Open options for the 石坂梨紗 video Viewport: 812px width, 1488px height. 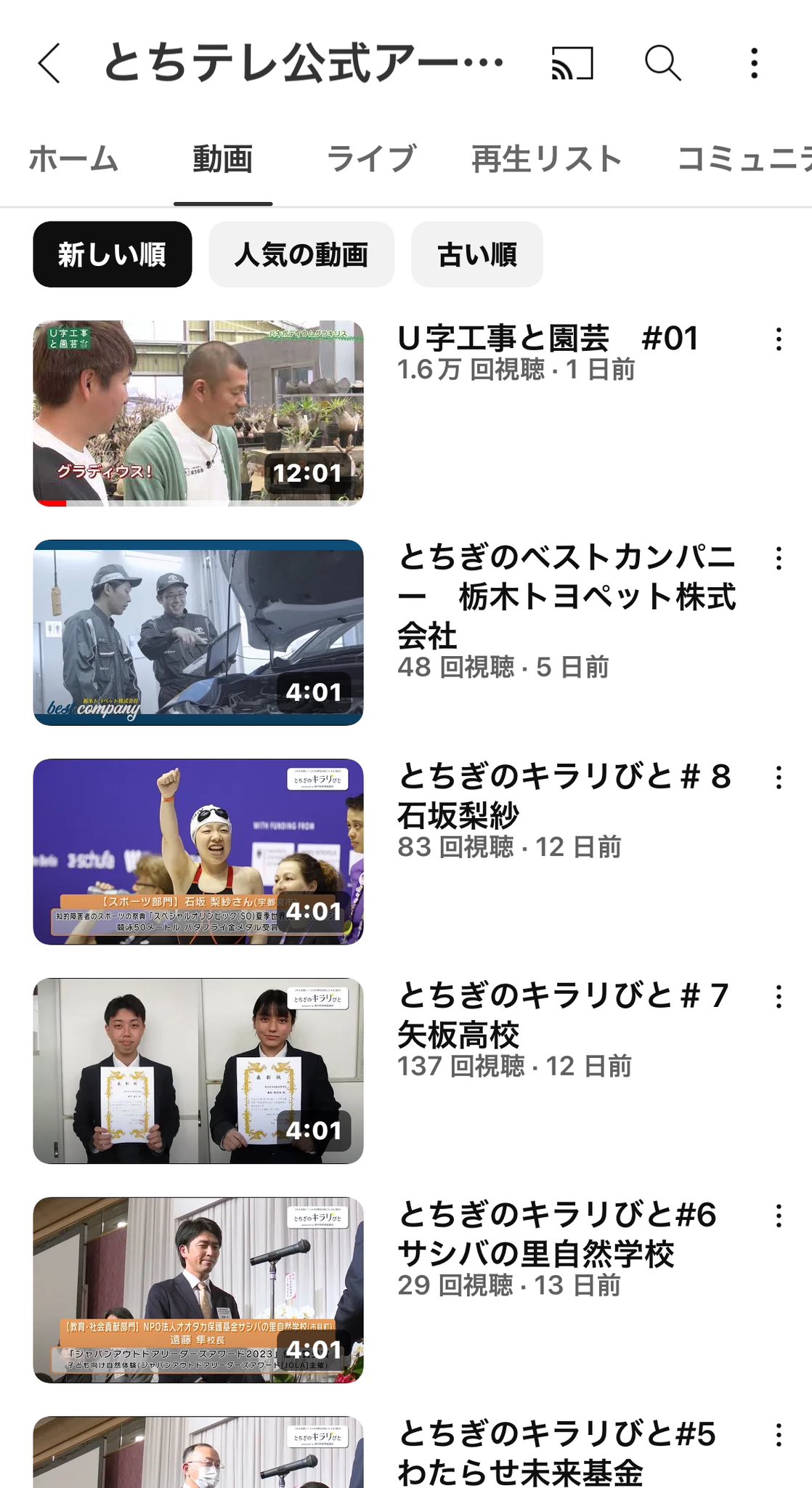point(779,778)
